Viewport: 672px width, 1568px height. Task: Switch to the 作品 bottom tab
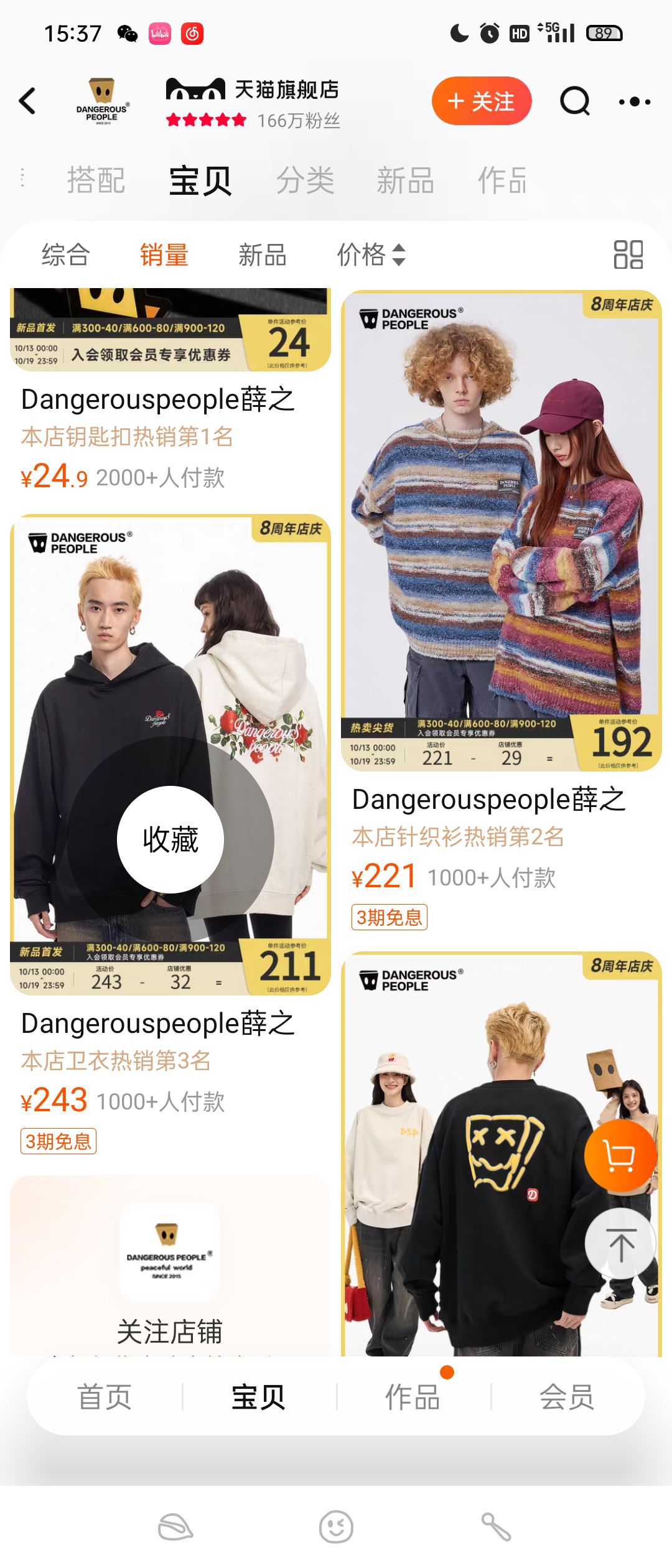coord(413,1398)
